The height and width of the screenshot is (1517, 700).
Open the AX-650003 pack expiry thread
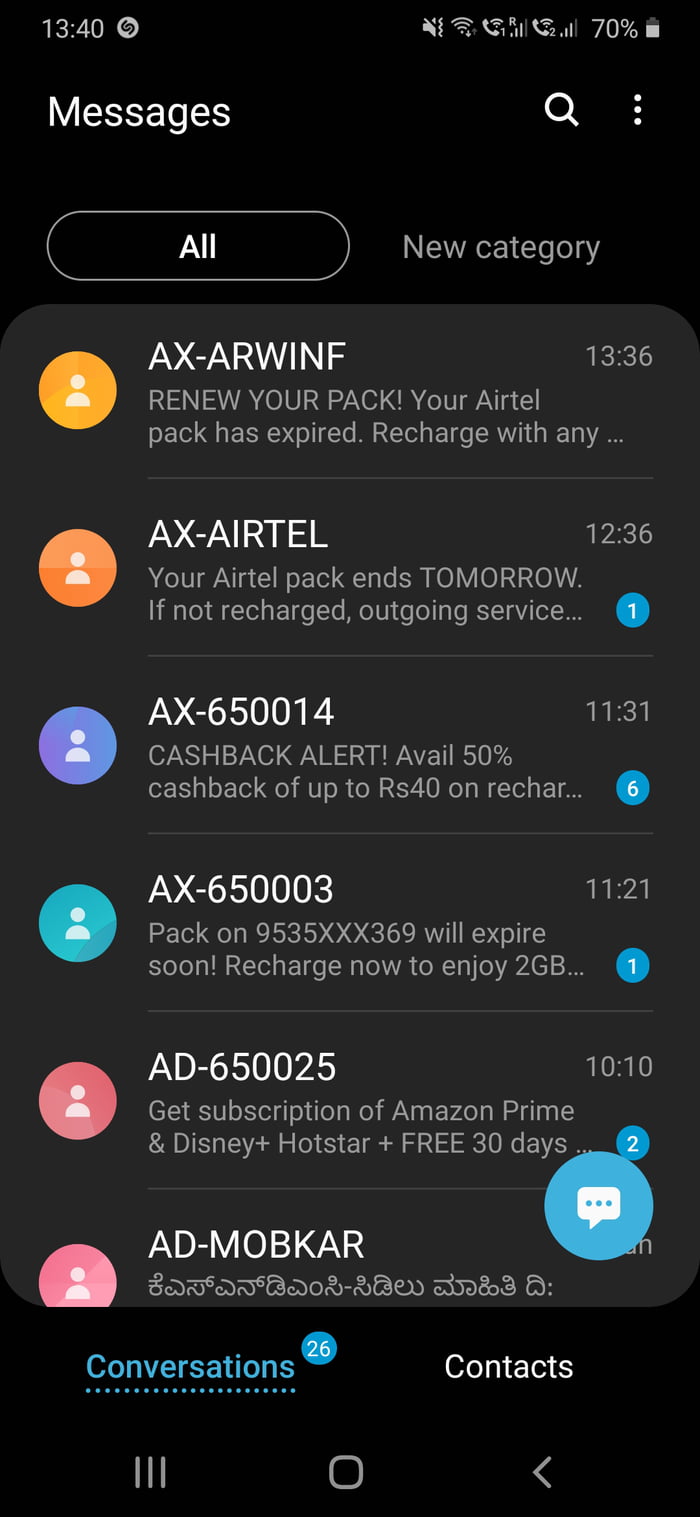pyautogui.click(x=350, y=923)
